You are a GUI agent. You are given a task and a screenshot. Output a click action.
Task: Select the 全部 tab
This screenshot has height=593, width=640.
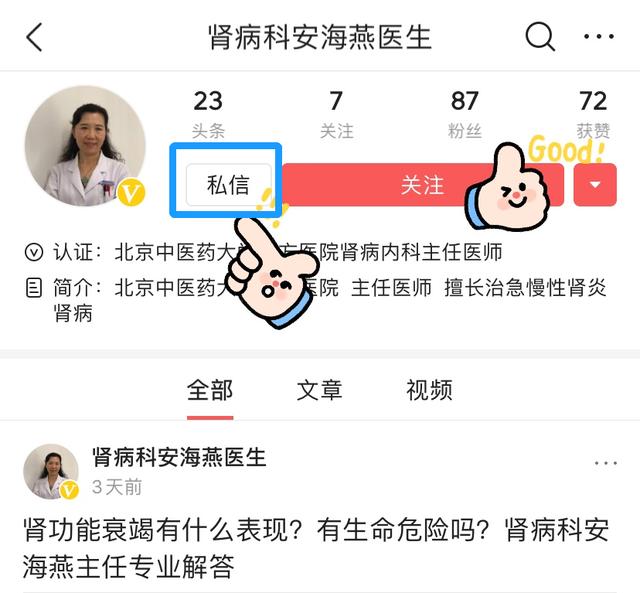(210, 390)
